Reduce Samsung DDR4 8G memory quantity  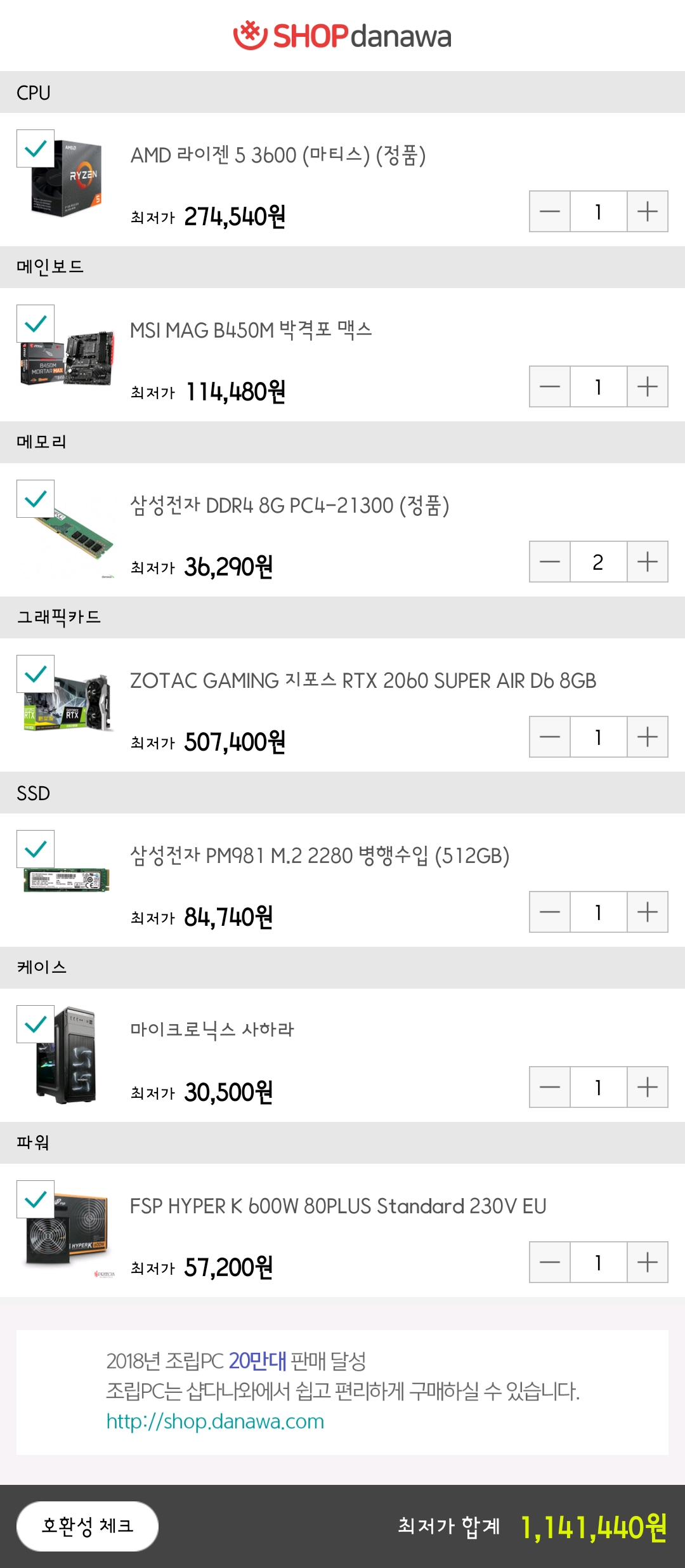pos(550,562)
